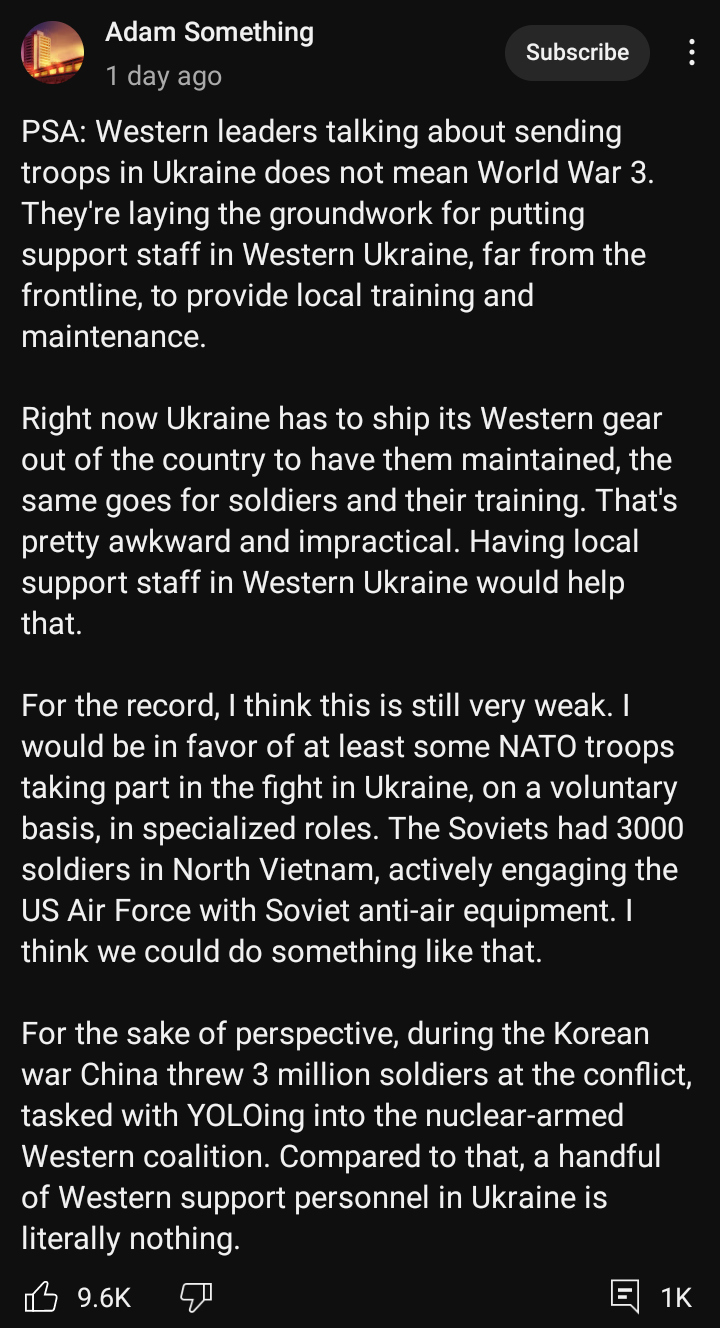Tap the Adam Something channel name
The width and height of the screenshot is (720, 1328).
(x=209, y=32)
